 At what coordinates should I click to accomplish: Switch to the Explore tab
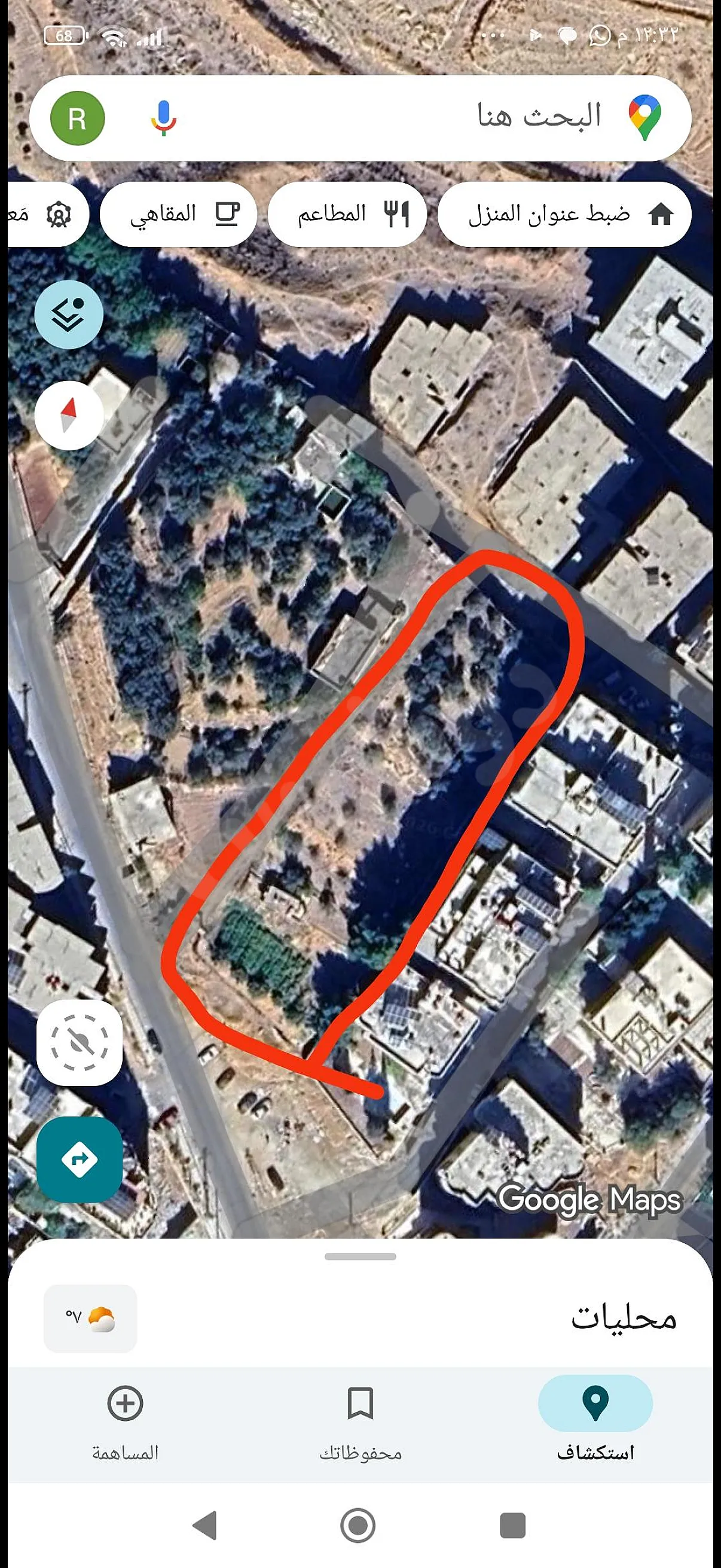595,1418
